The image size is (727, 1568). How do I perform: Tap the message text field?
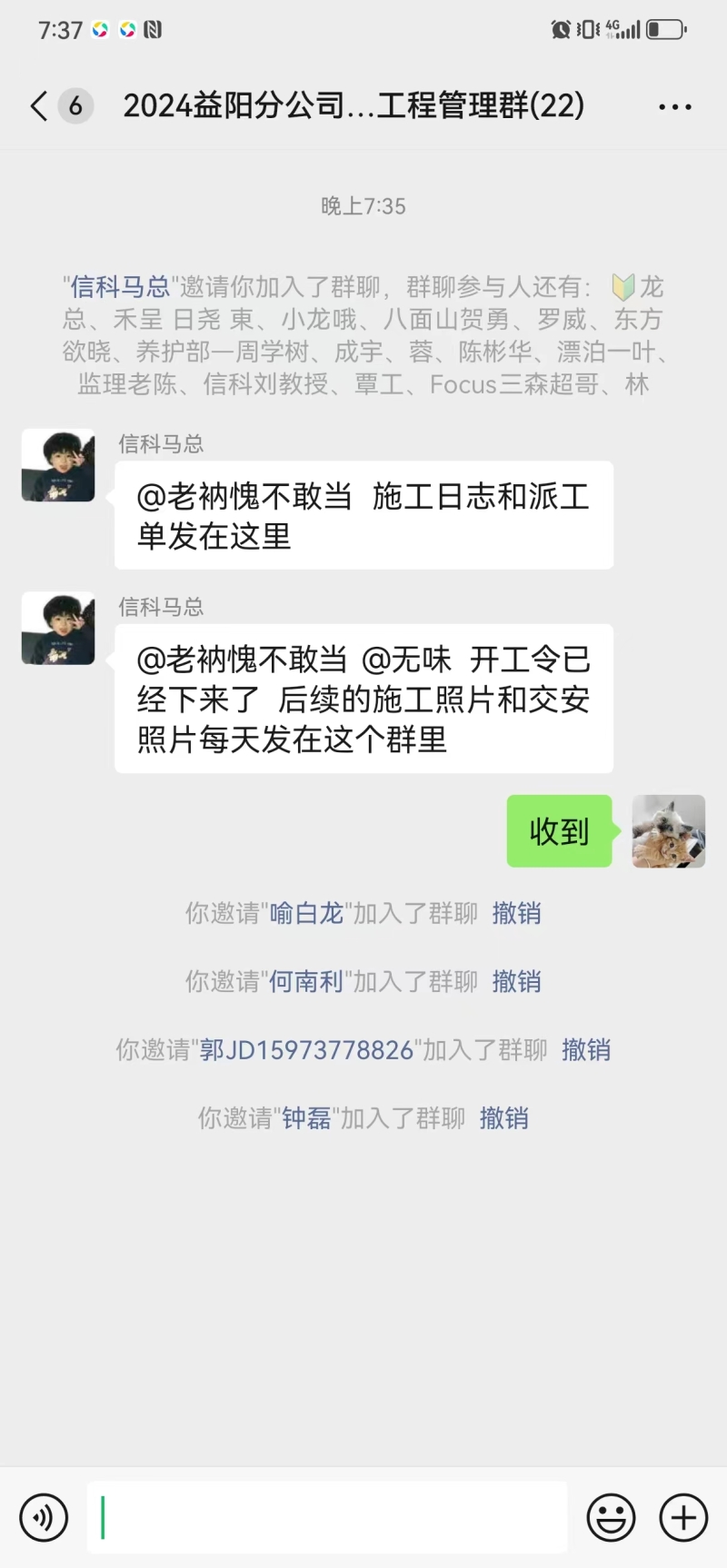(x=327, y=1517)
